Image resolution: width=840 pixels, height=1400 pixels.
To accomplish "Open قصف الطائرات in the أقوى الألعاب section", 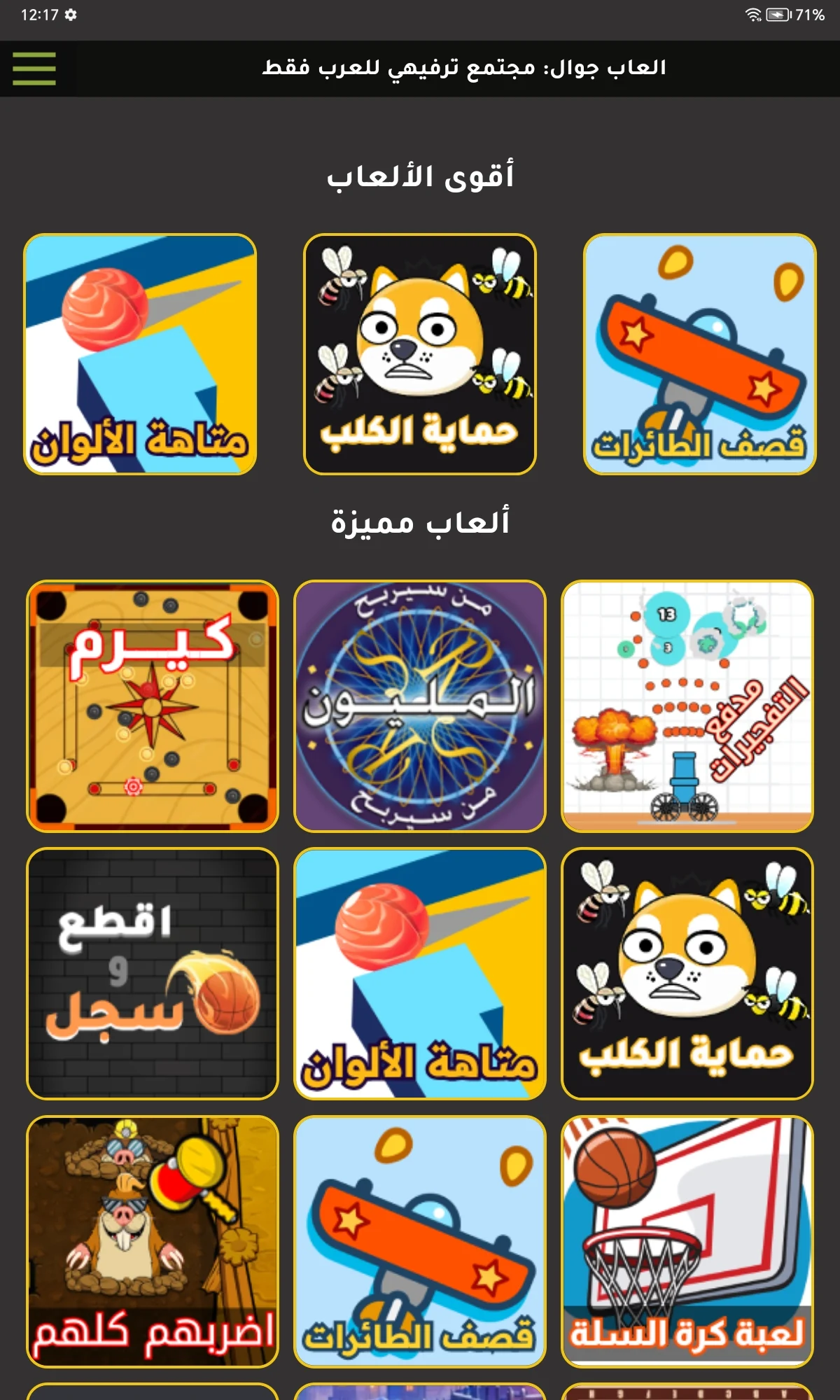I will tap(700, 354).
